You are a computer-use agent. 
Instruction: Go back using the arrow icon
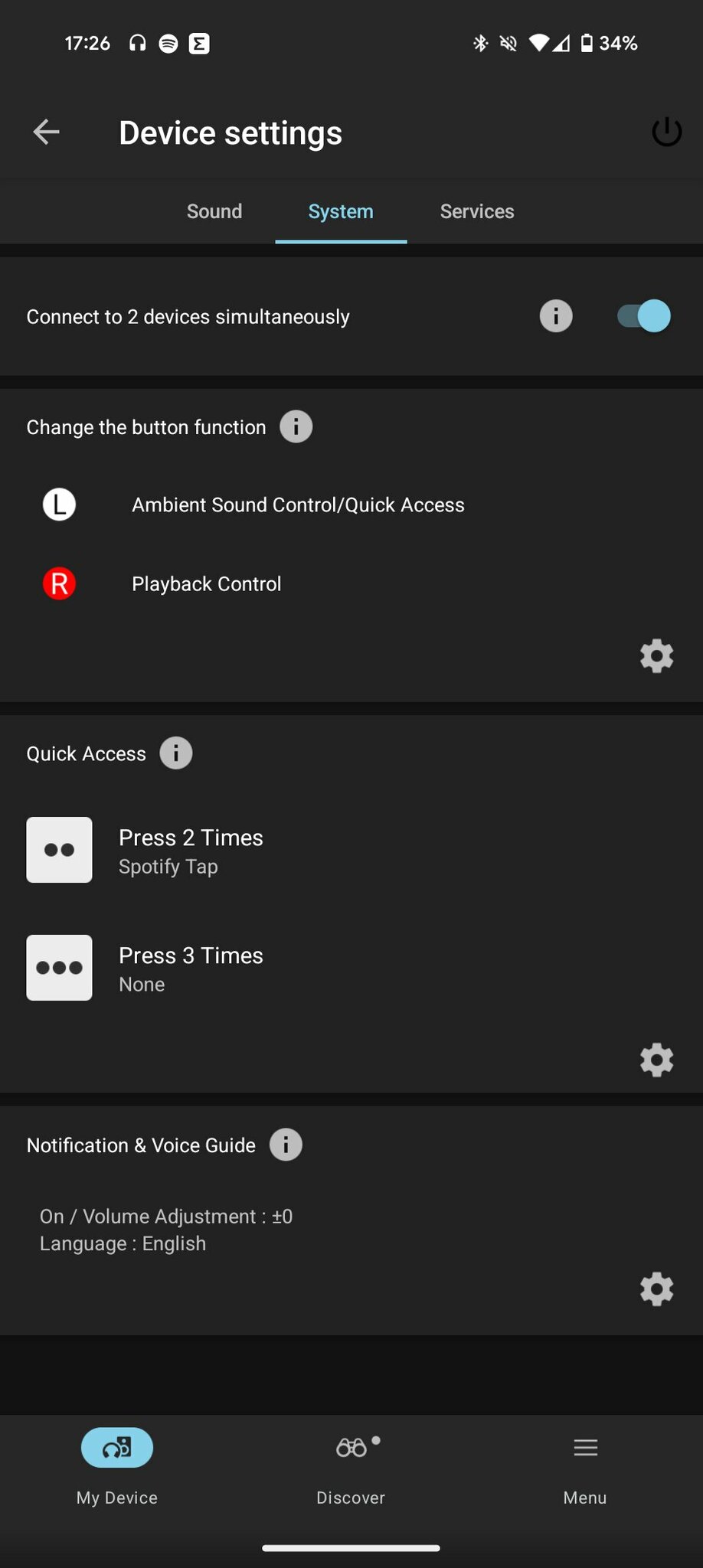coord(46,132)
